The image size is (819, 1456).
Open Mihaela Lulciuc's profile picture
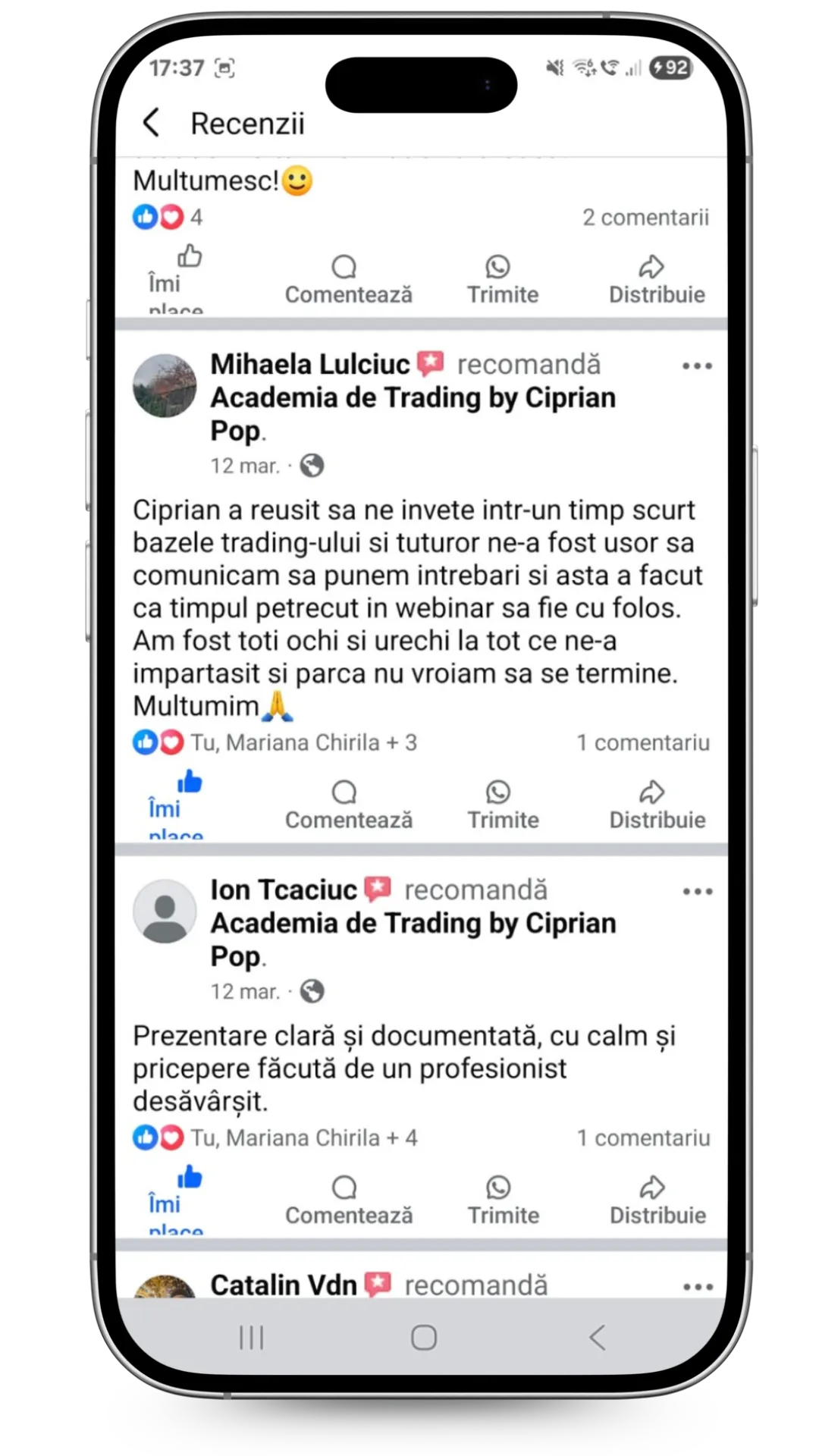[x=165, y=385]
